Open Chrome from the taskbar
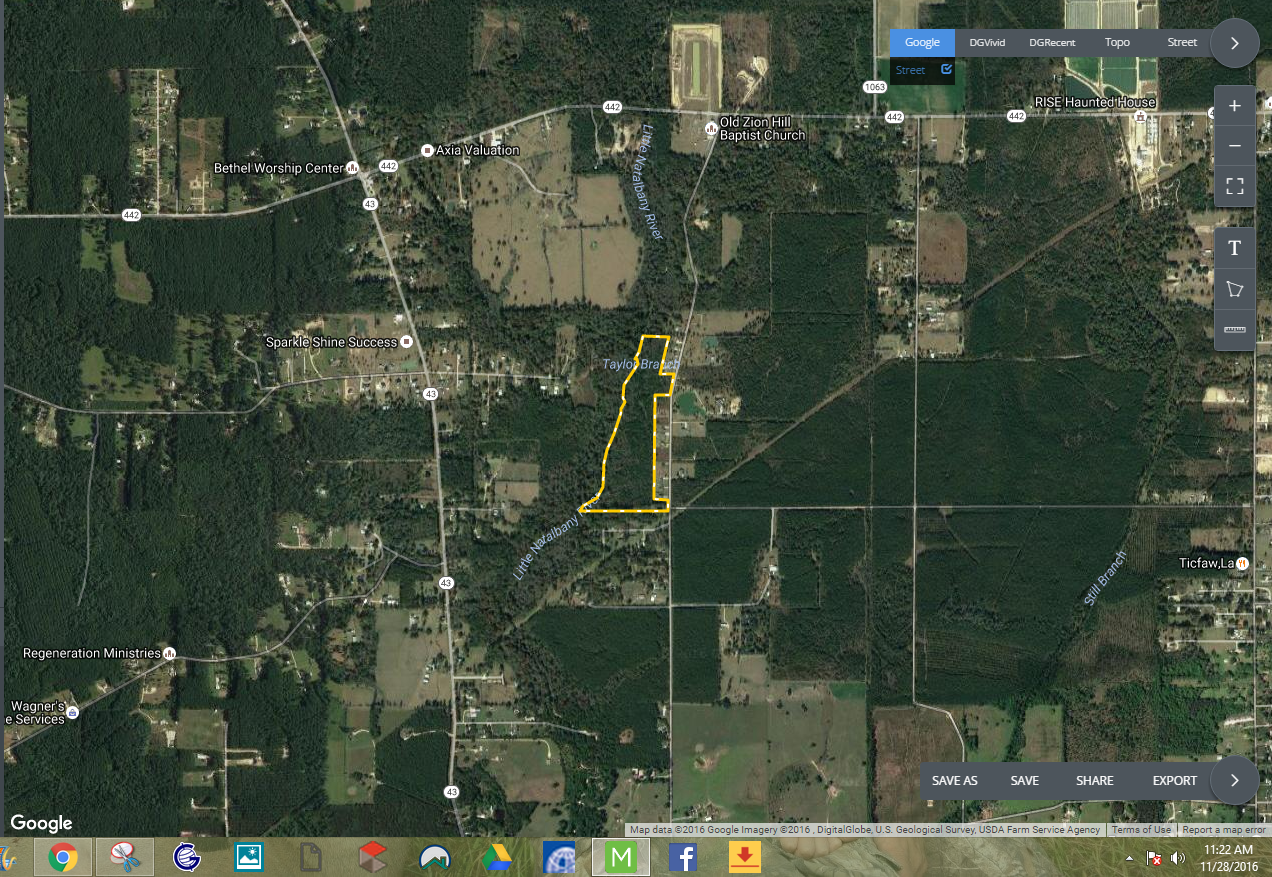The image size is (1272, 877). [62, 857]
